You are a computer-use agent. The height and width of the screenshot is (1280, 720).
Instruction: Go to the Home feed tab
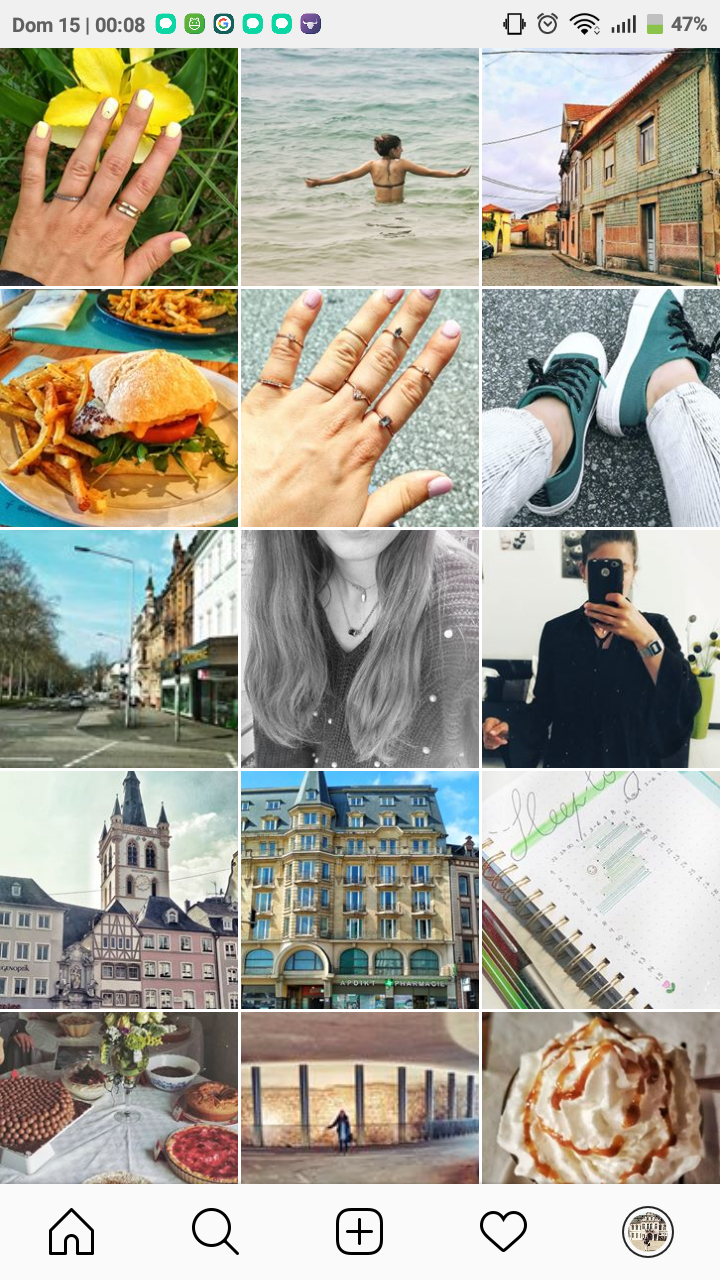pos(72,1231)
